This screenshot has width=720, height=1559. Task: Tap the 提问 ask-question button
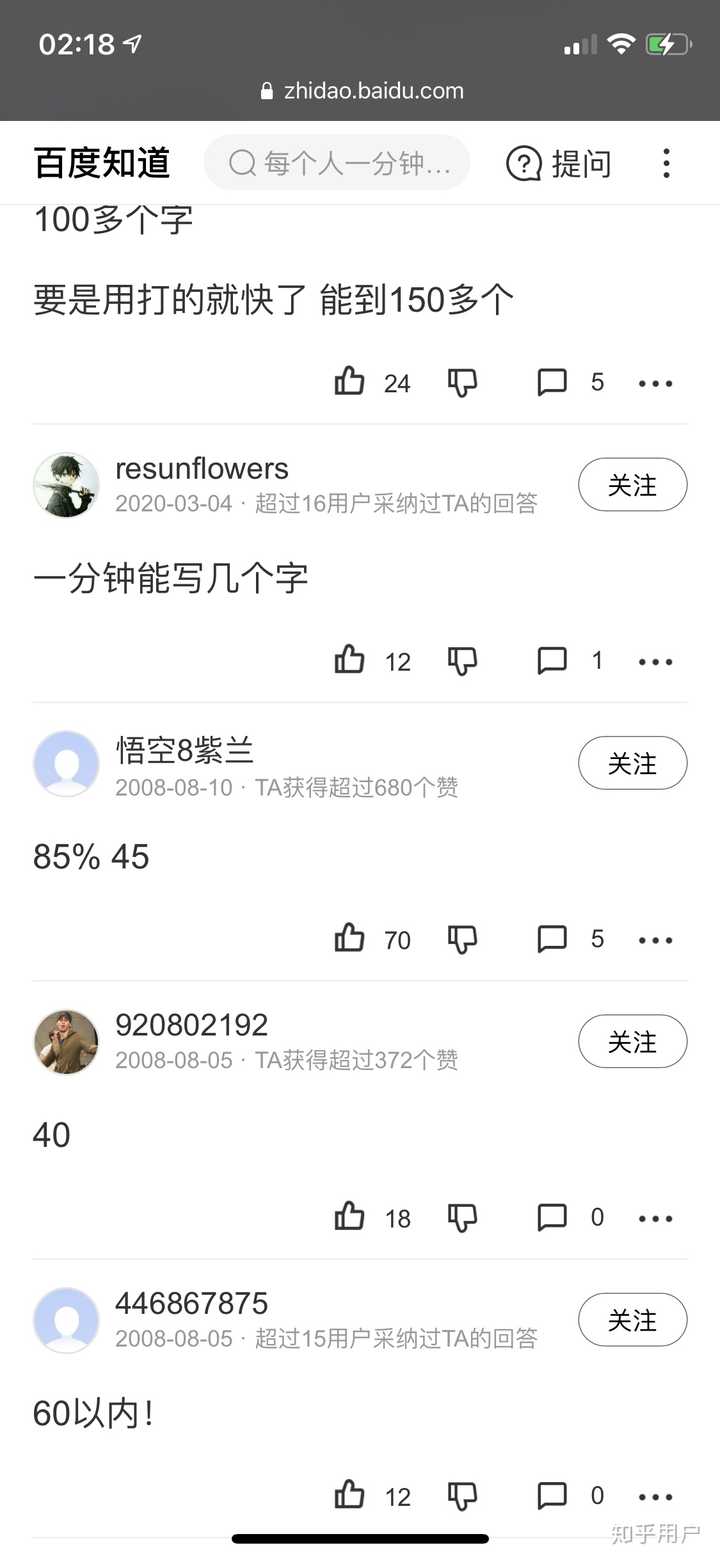coord(558,163)
